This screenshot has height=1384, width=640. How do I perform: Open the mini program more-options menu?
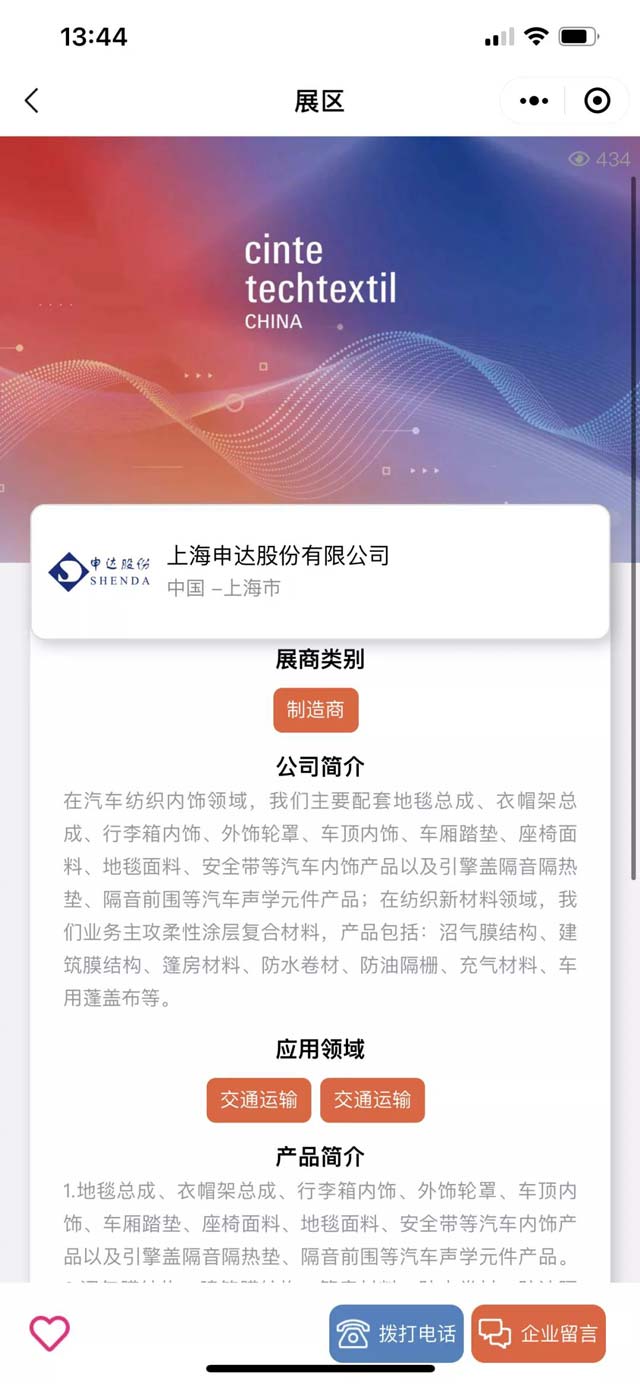point(534,101)
